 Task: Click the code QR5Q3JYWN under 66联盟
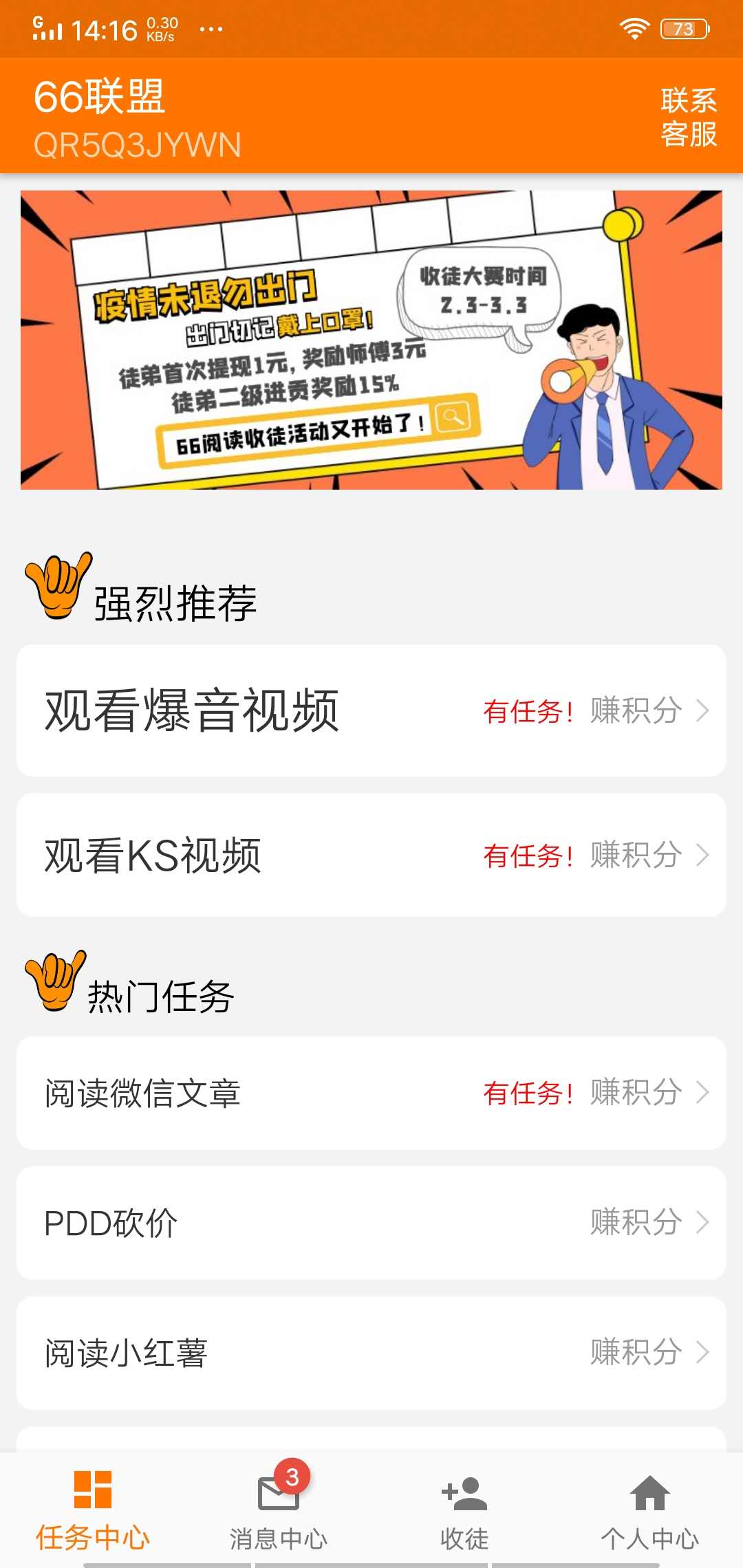137,144
